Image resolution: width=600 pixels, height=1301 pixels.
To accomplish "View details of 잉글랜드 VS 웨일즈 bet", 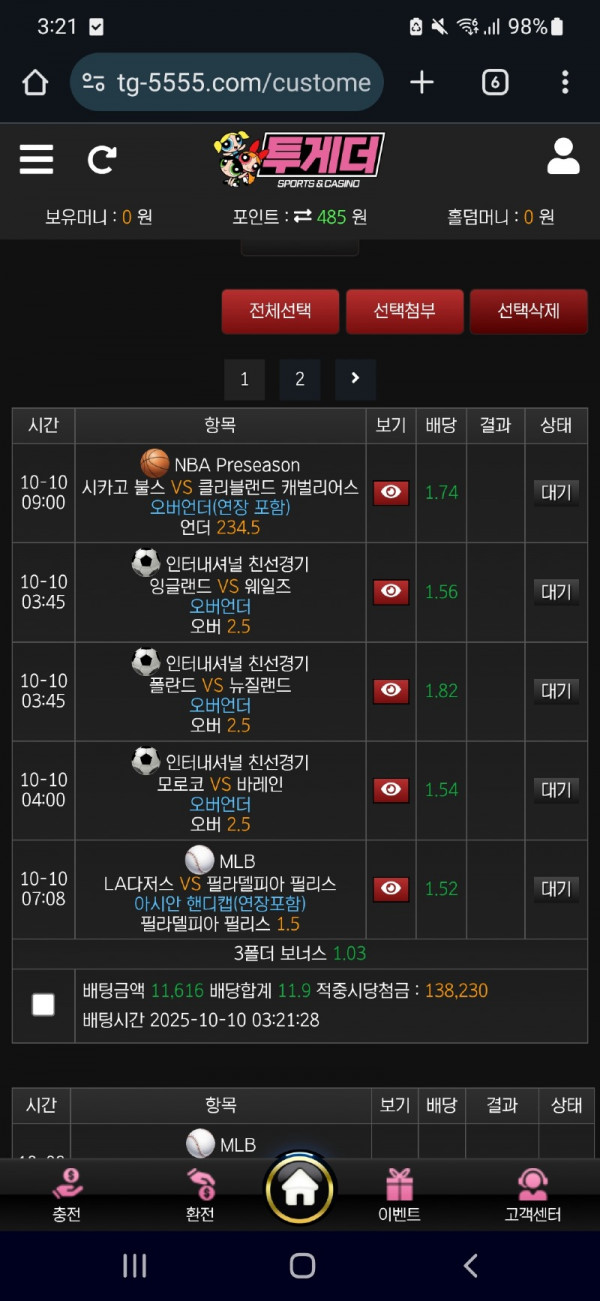I will tap(391, 591).
